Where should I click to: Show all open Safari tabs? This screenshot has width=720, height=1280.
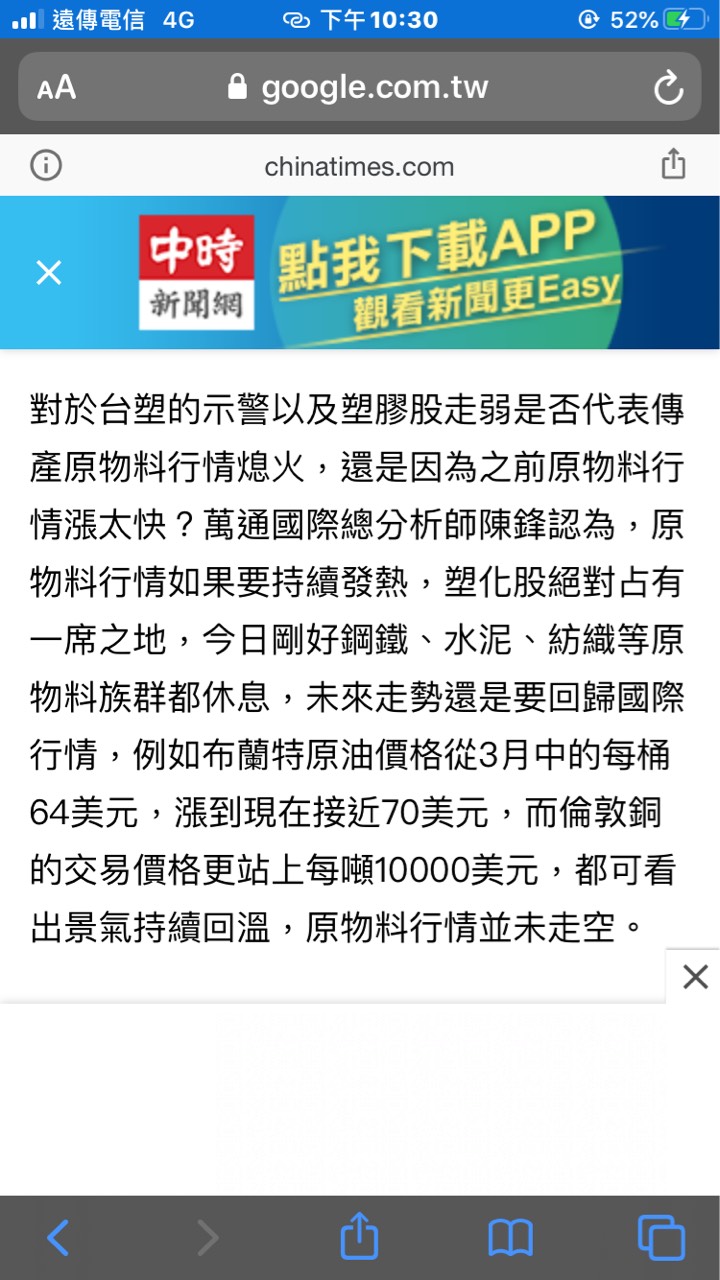(x=661, y=1238)
